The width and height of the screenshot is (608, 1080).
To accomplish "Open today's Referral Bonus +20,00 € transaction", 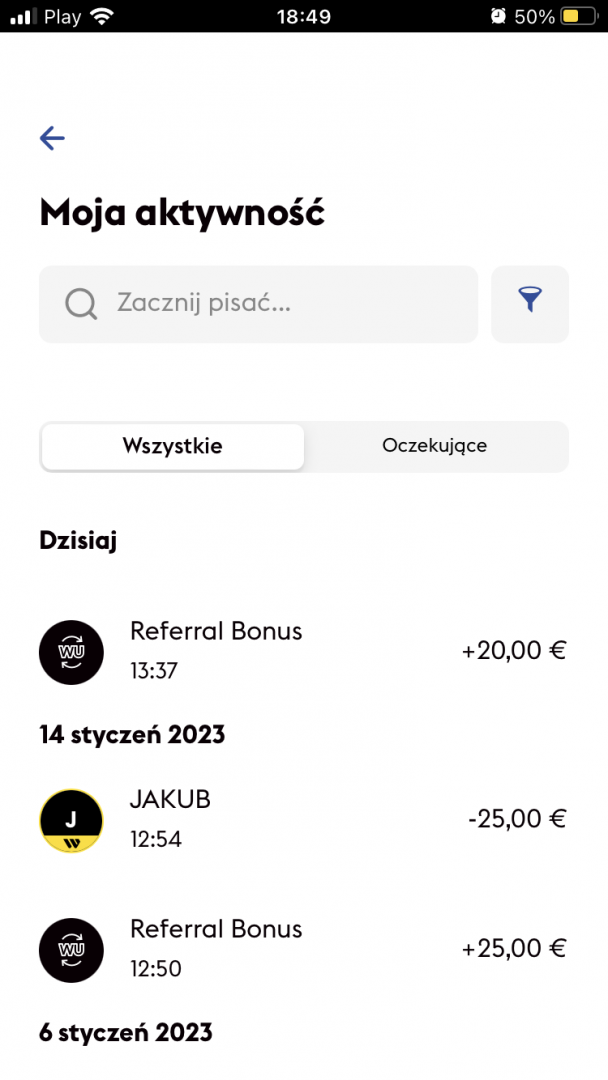I will tap(302, 651).
